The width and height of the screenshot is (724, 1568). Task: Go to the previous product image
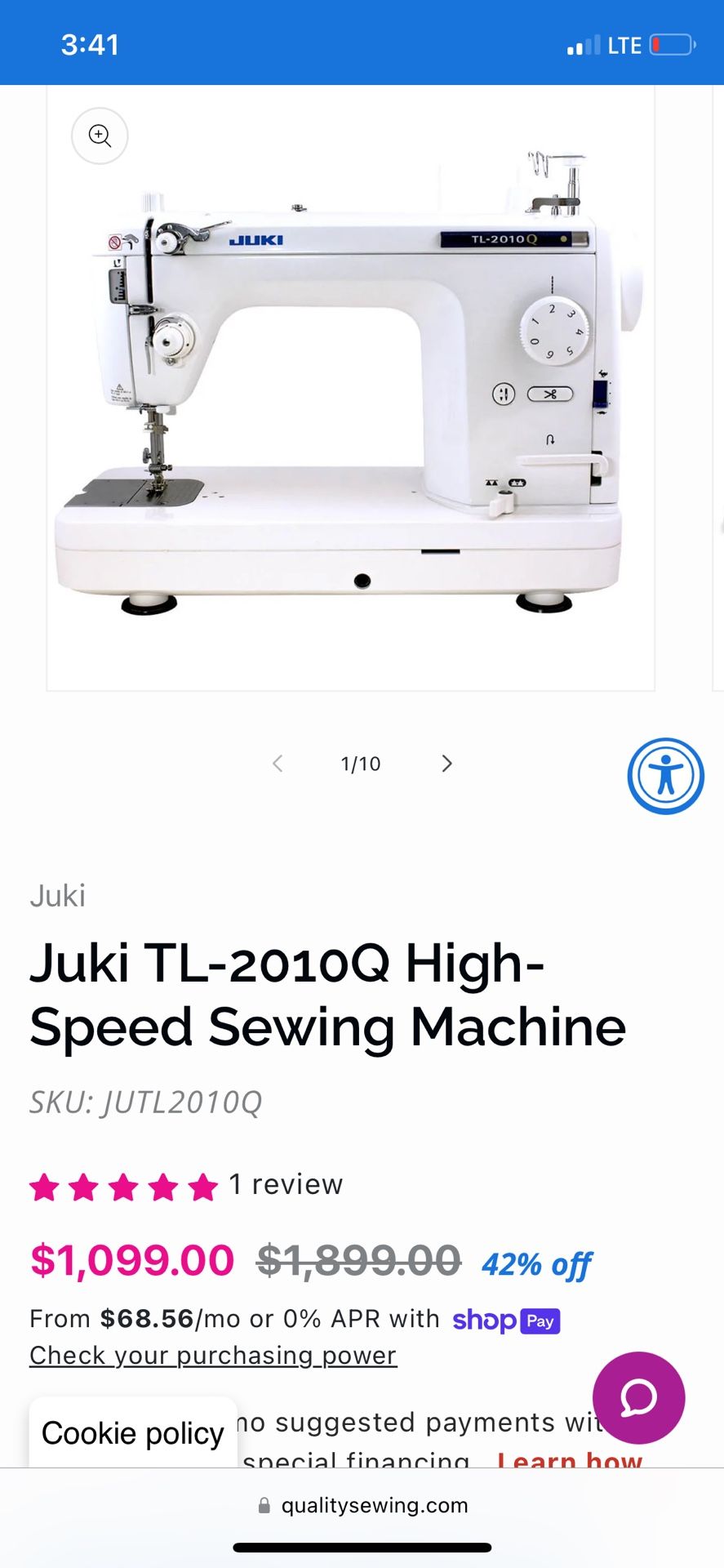pyautogui.click(x=278, y=764)
